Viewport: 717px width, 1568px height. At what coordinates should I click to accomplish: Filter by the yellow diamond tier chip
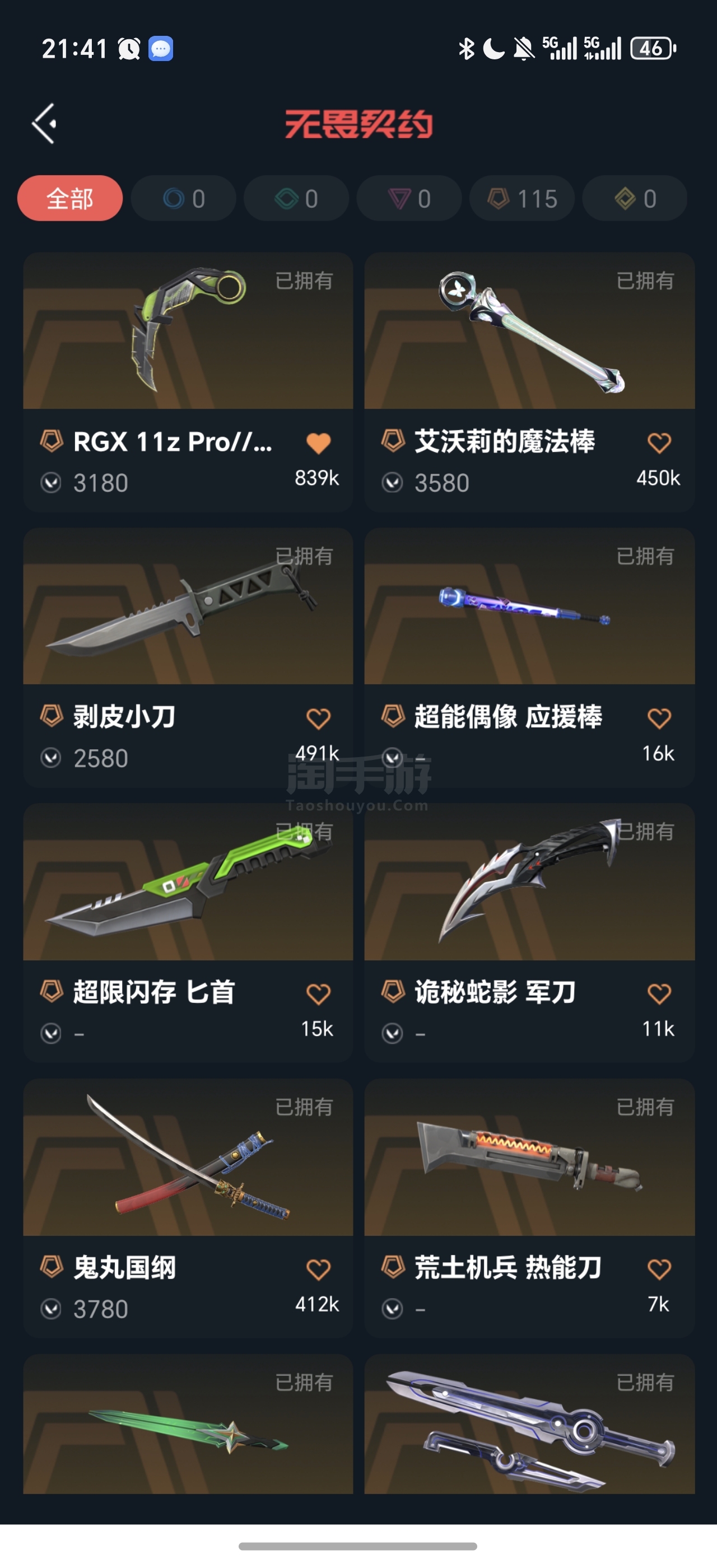tap(635, 198)
